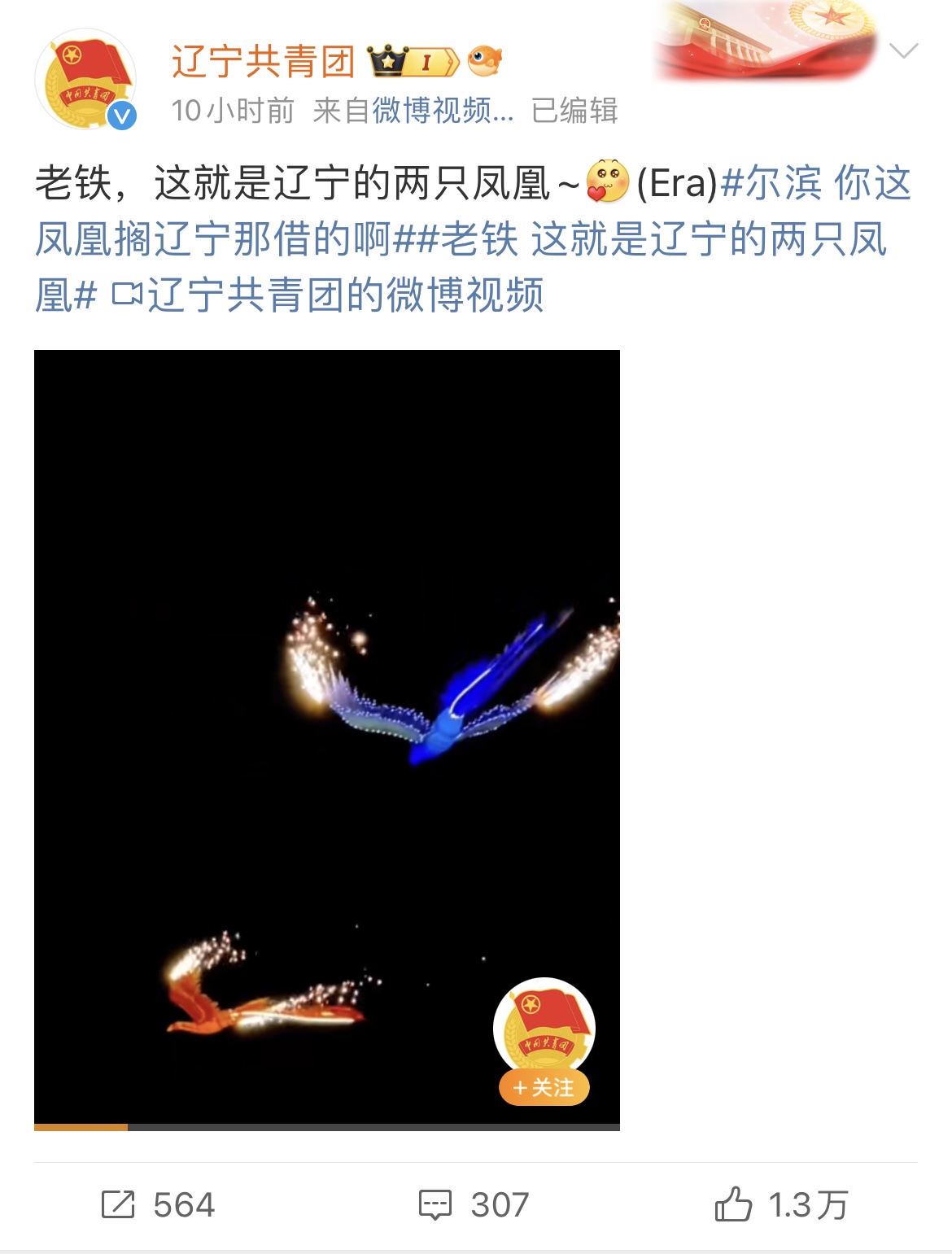Follow via the +关注 button
This screenshot has width=952, height=1254.
point(544,1087)
